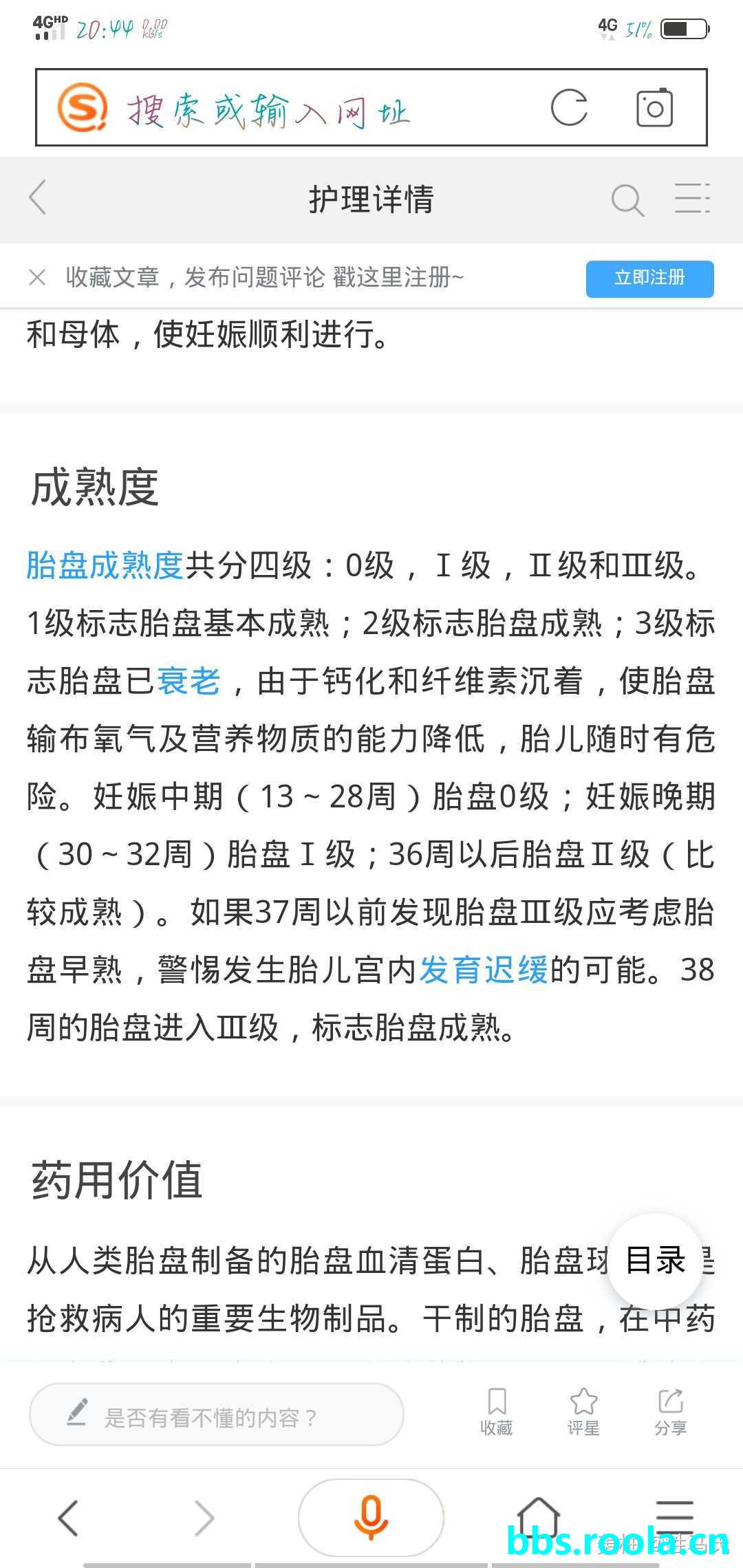This screenshot has width=743, height=1568.
Task: Go to the browser home page
Action: coord(538,1517)
